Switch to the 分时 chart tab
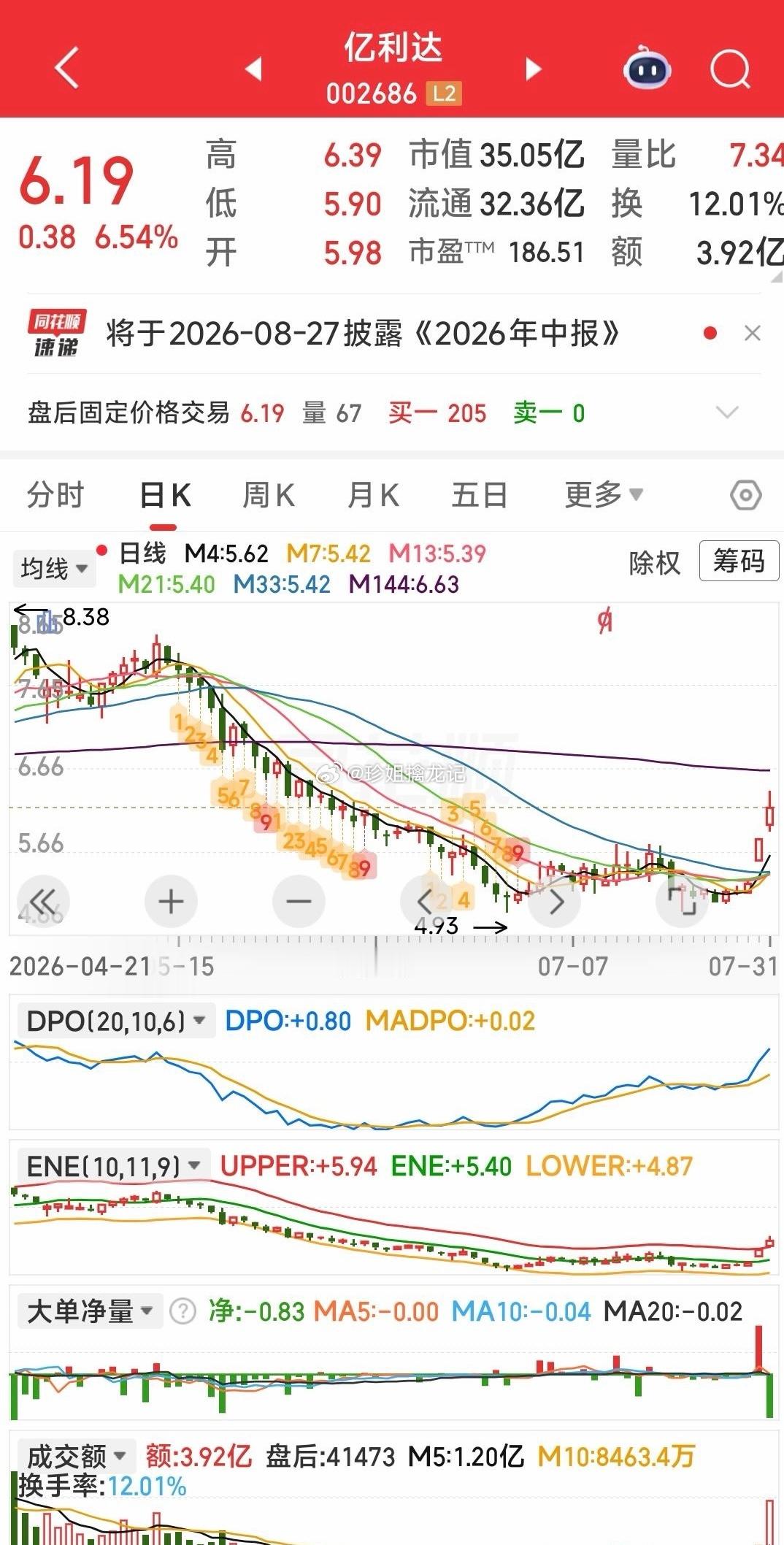784x1545 pixels. click(x=55, y=496)
